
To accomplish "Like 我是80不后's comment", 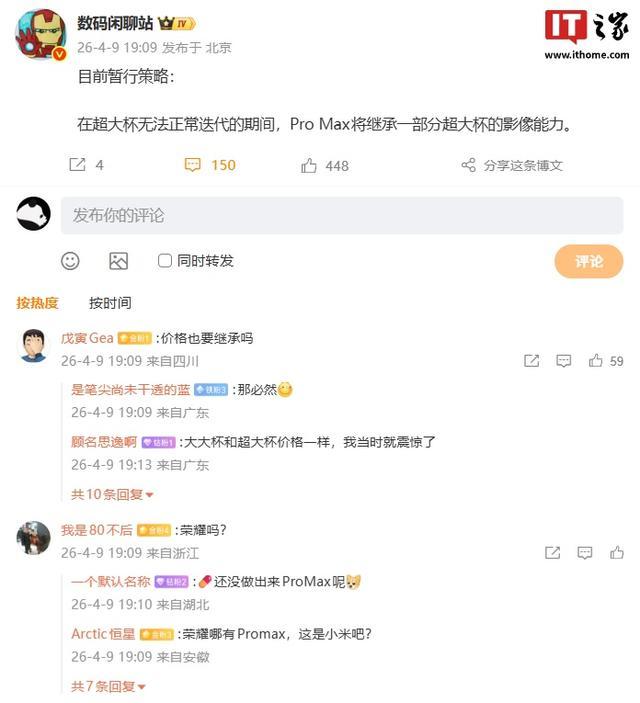I will 617,552.
